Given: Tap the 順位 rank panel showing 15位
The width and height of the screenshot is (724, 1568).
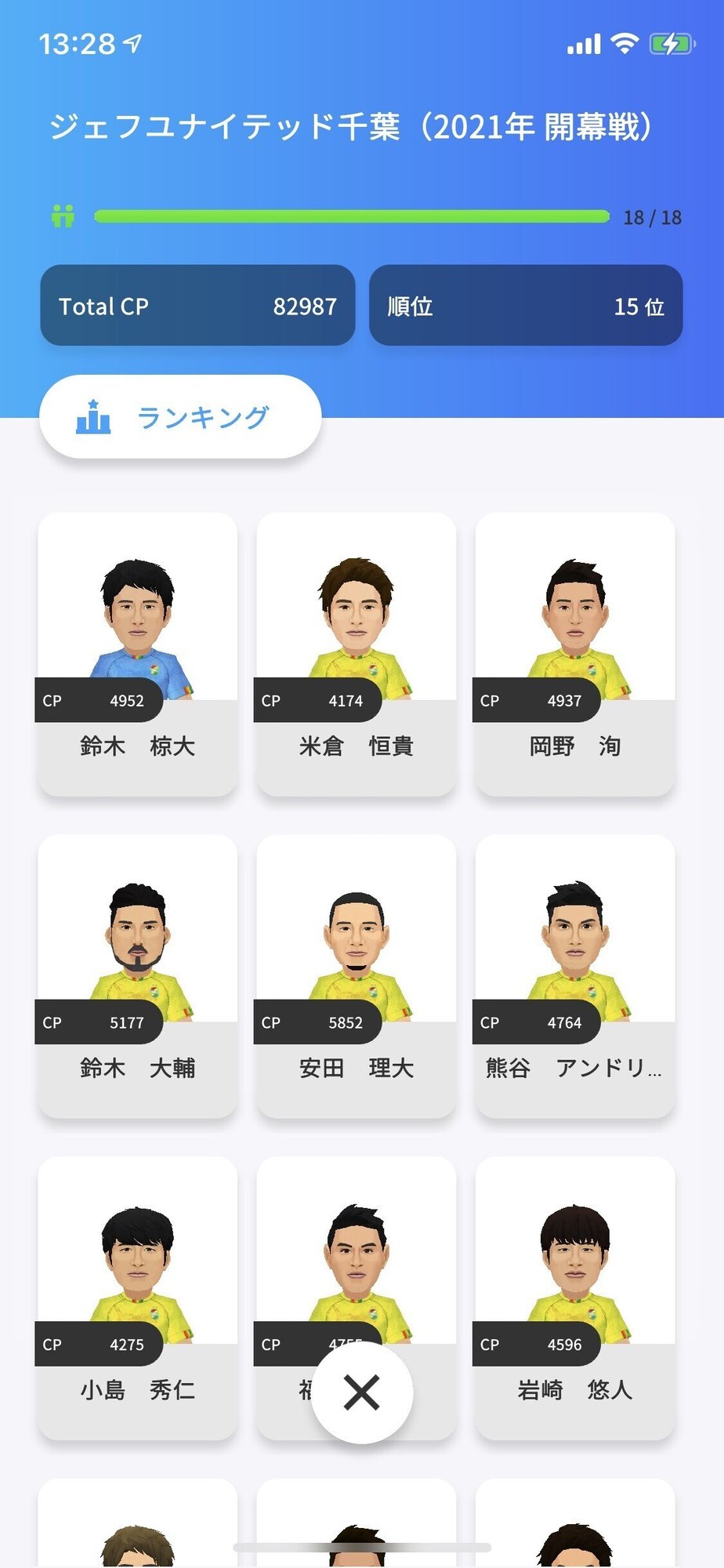Looking at the screenshot, I should (x=523, y=306).
